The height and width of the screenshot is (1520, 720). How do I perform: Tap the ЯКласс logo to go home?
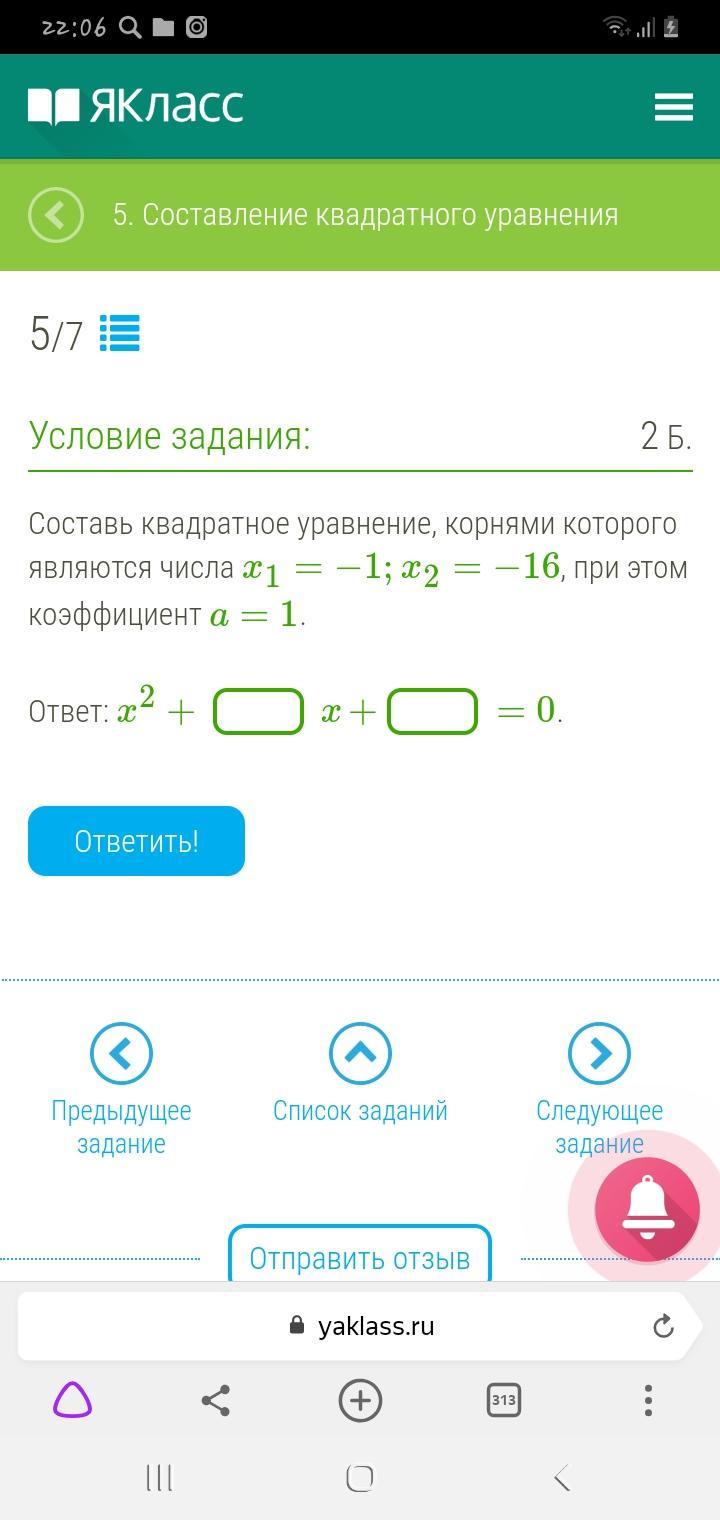point(135,106)
